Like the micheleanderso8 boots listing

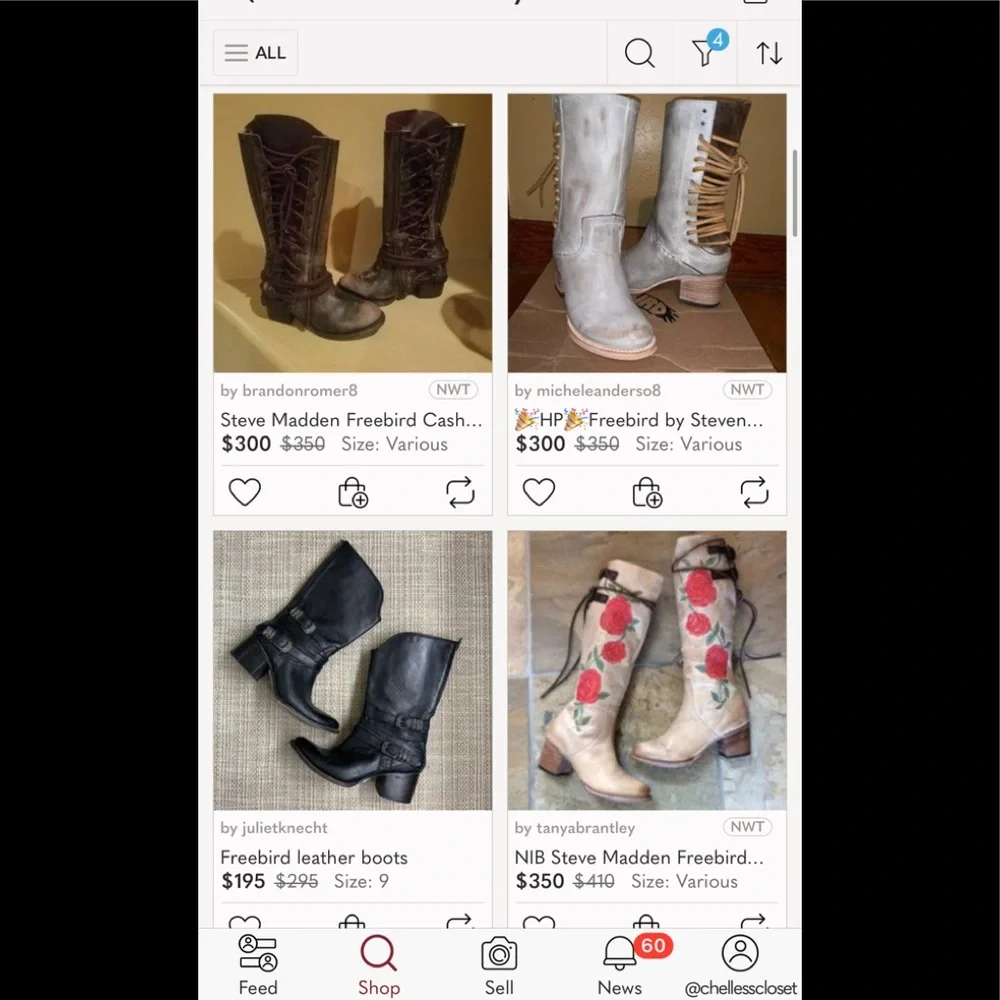click(x=539, y=492)
